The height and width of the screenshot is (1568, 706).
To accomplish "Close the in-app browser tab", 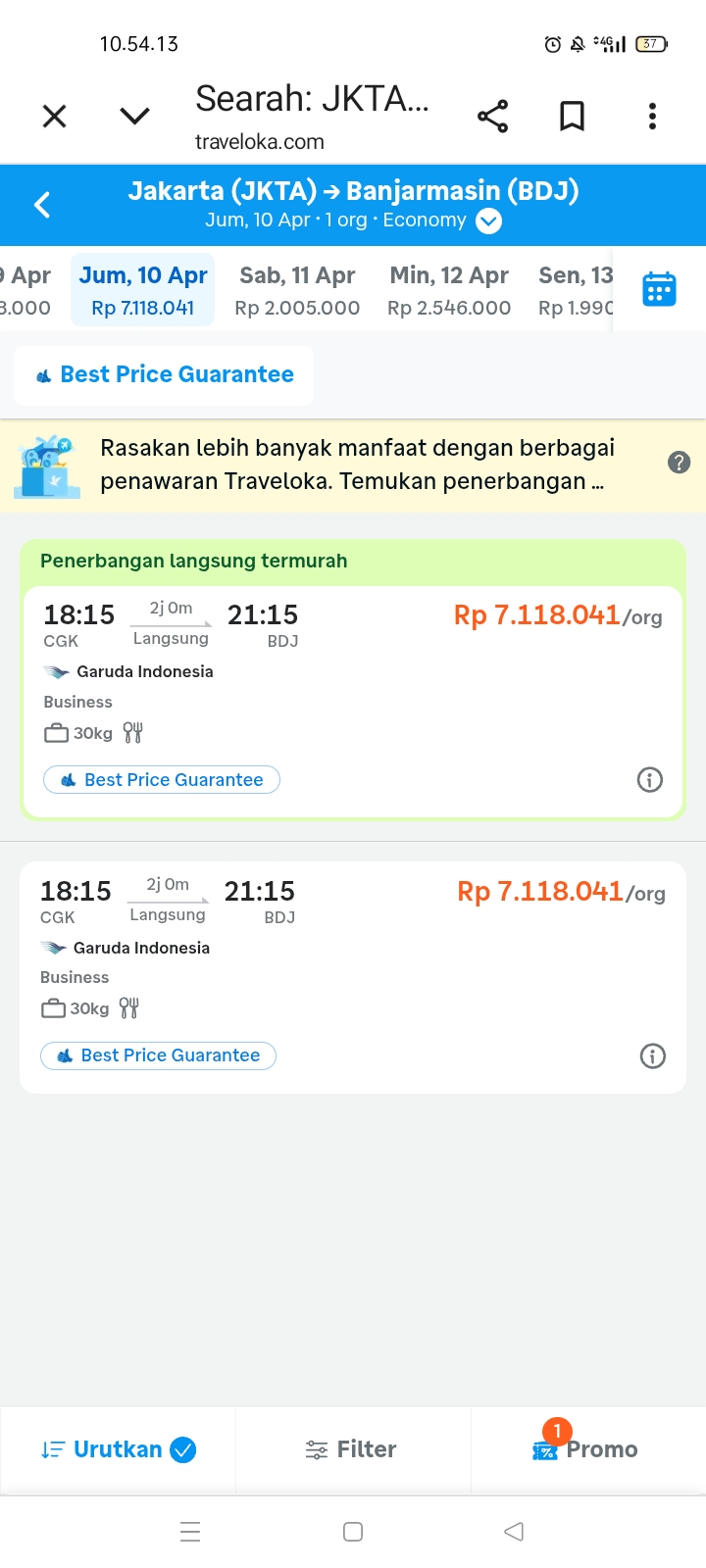I will pos(55,117).
